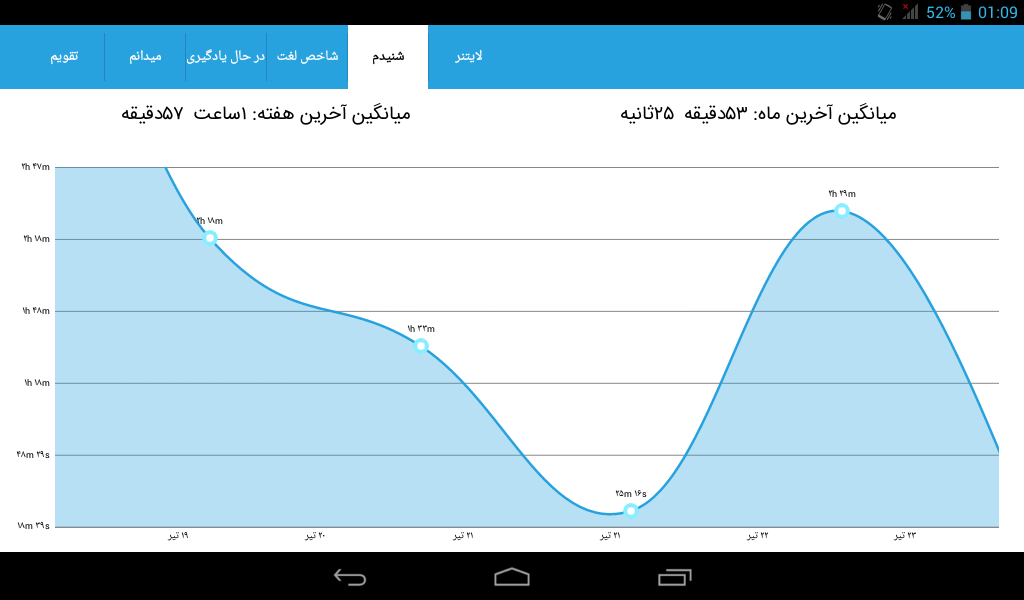Select the شنیدم tab
This screenshot has width=1024, height=600.
coord(388,57)
